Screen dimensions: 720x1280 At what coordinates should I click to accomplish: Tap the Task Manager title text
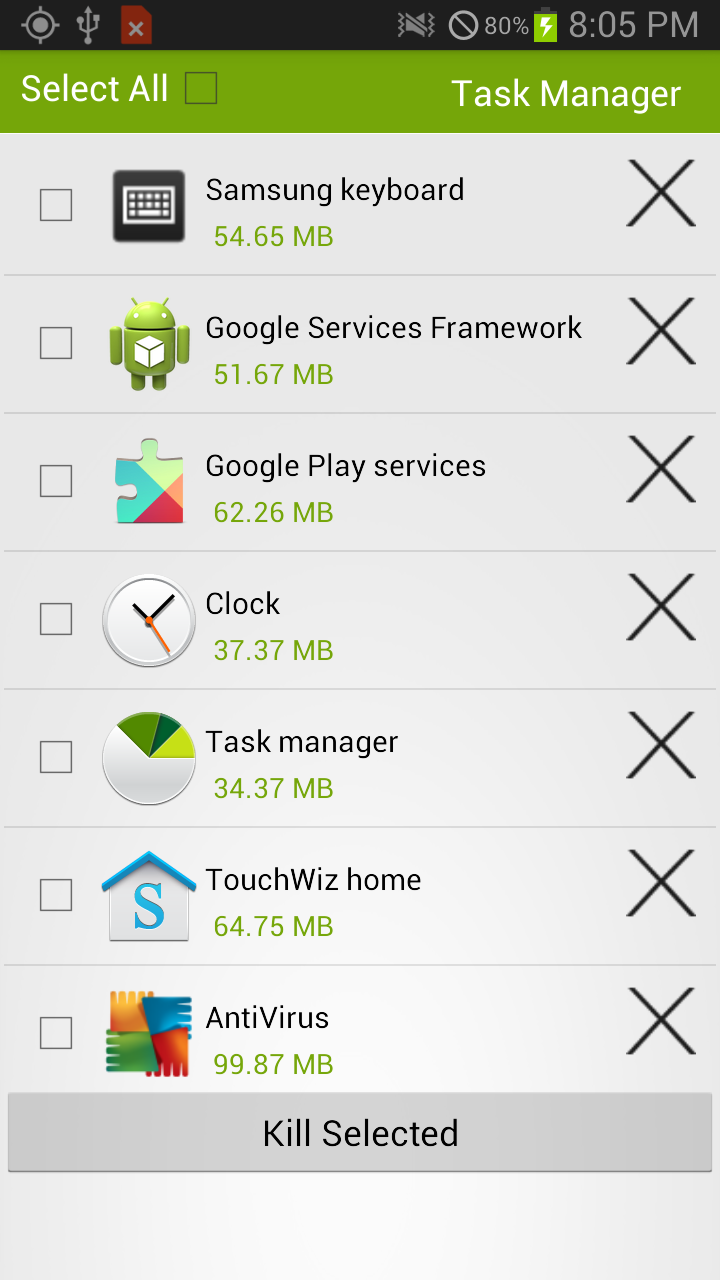coord(565,92)
